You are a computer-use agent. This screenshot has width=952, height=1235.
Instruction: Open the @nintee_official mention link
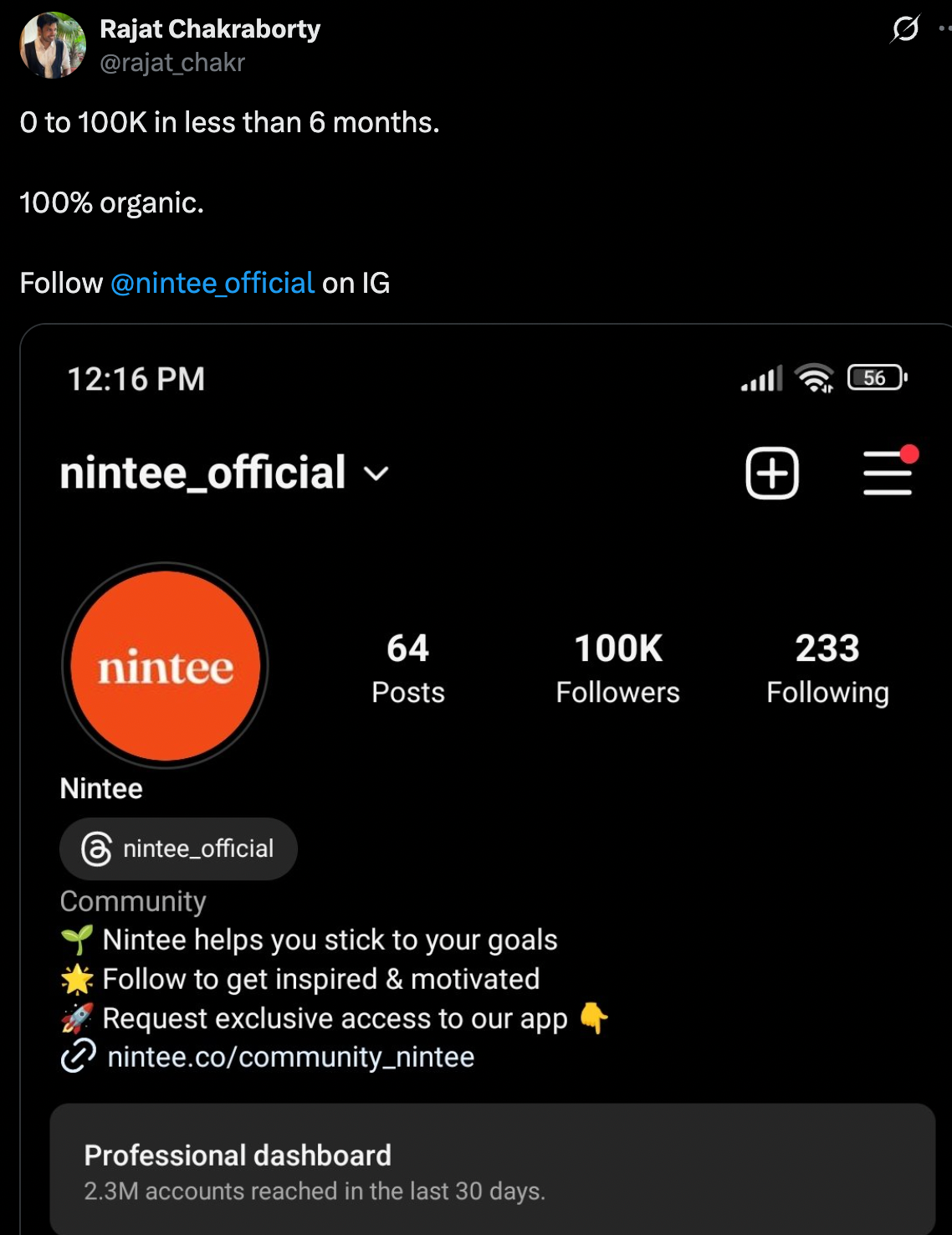click(x=212, y=283)
